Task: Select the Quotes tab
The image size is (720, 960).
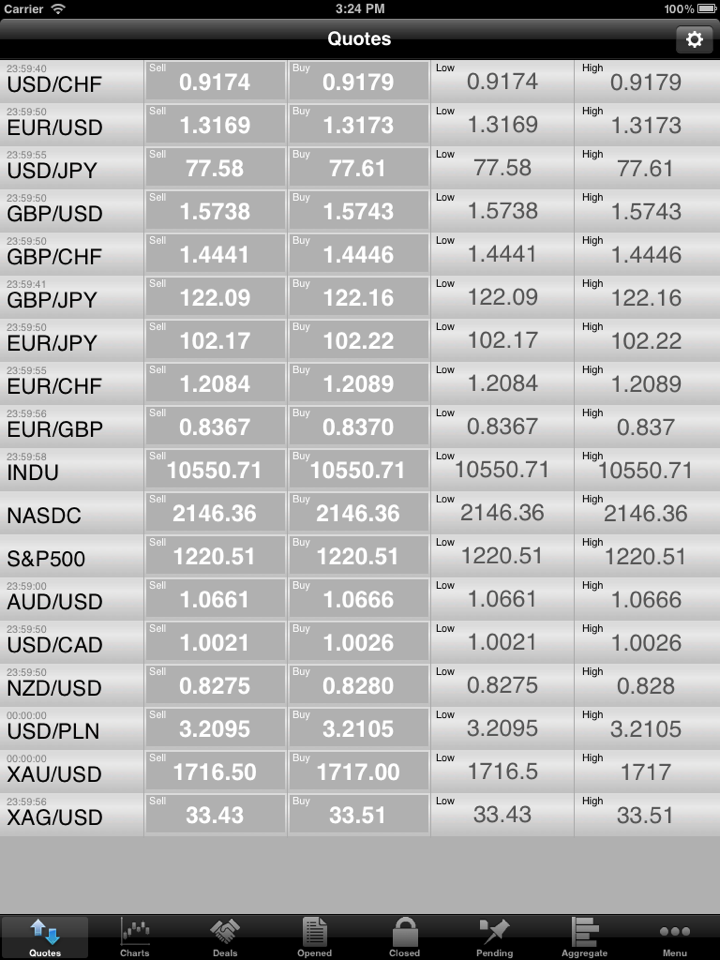Action: pos(45,938)
